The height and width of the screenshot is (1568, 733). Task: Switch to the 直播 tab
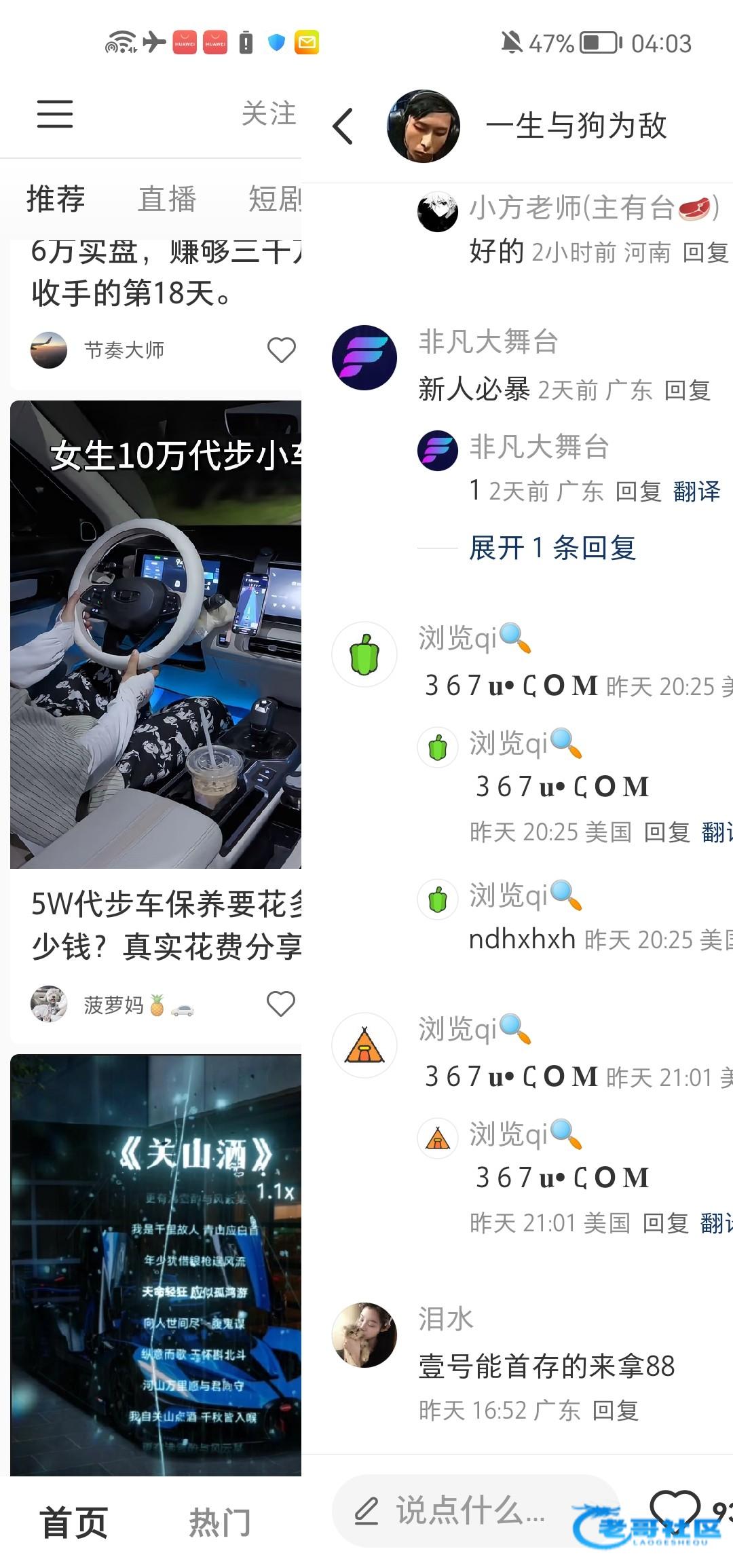[x=167, y=199]
